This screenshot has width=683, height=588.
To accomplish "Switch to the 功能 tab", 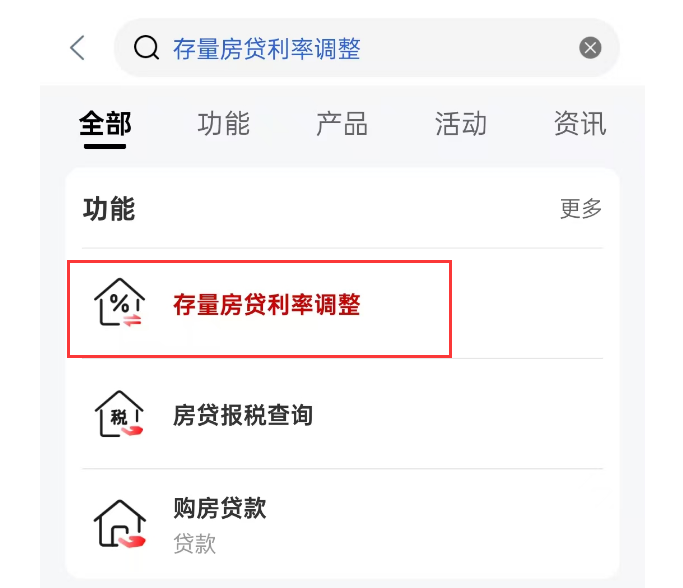I will click(x=223, y=124).
